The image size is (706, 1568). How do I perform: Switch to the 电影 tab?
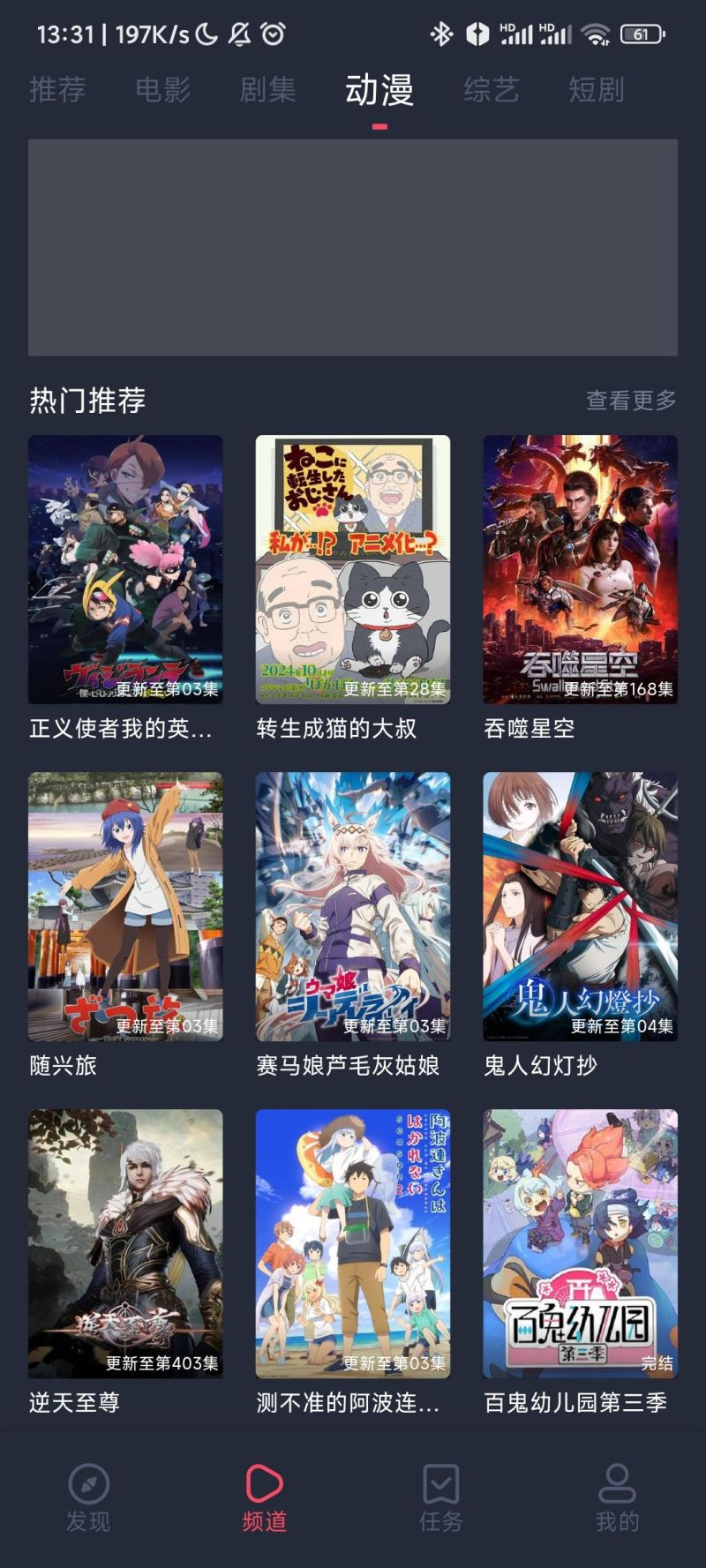click(x=162, y=90)
